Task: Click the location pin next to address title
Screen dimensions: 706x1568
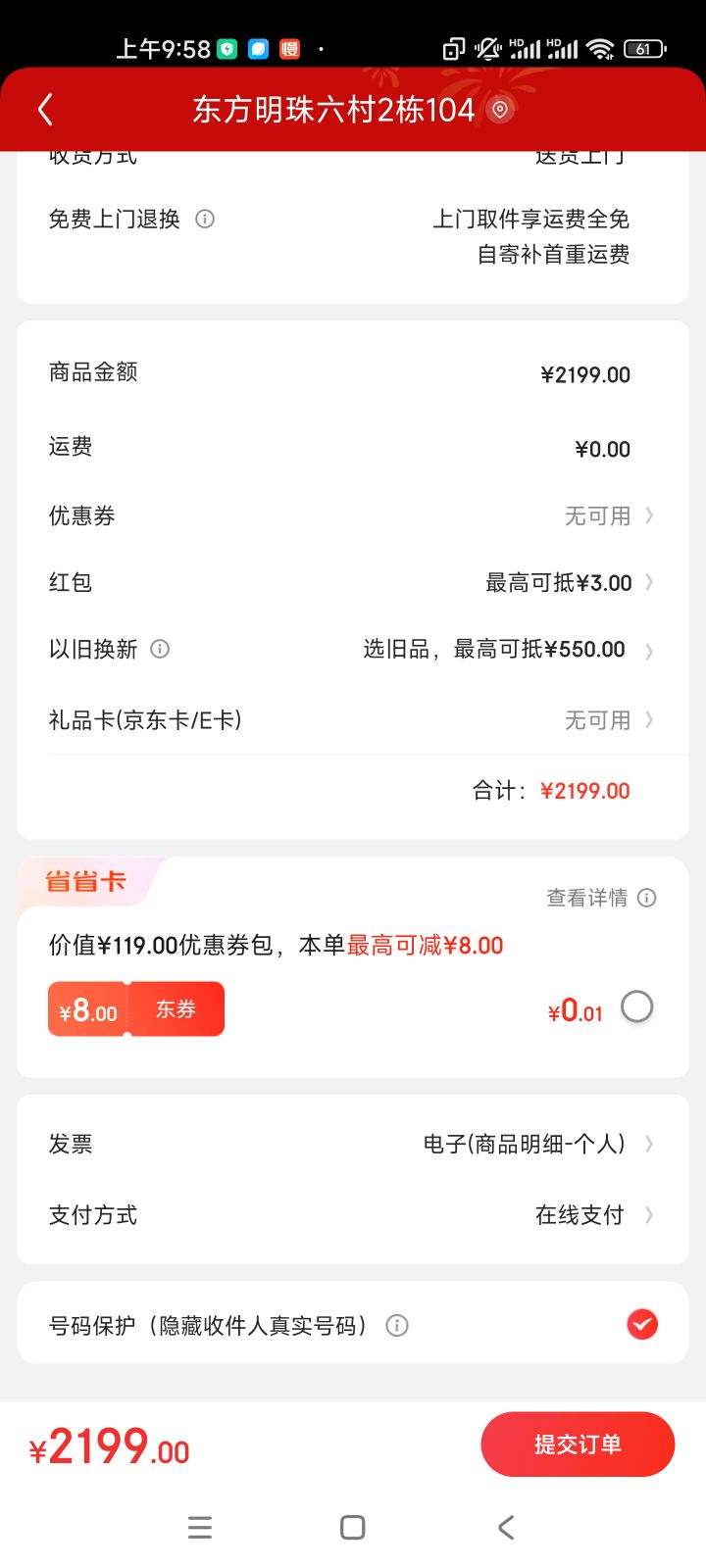Action: click(x=500, y=110)
